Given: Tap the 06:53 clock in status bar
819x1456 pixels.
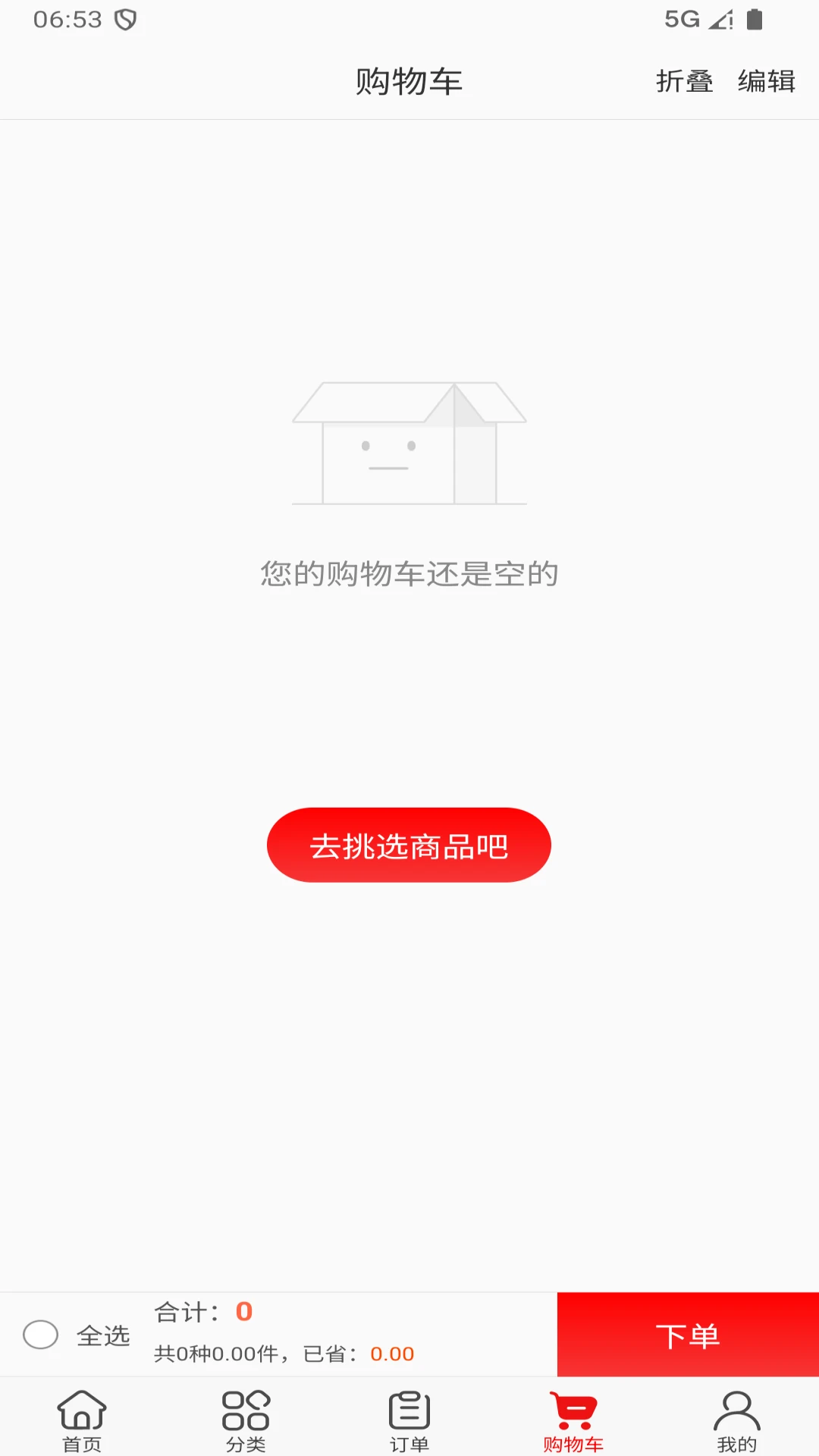Looking at the screenshot, I should click(67, 19).
